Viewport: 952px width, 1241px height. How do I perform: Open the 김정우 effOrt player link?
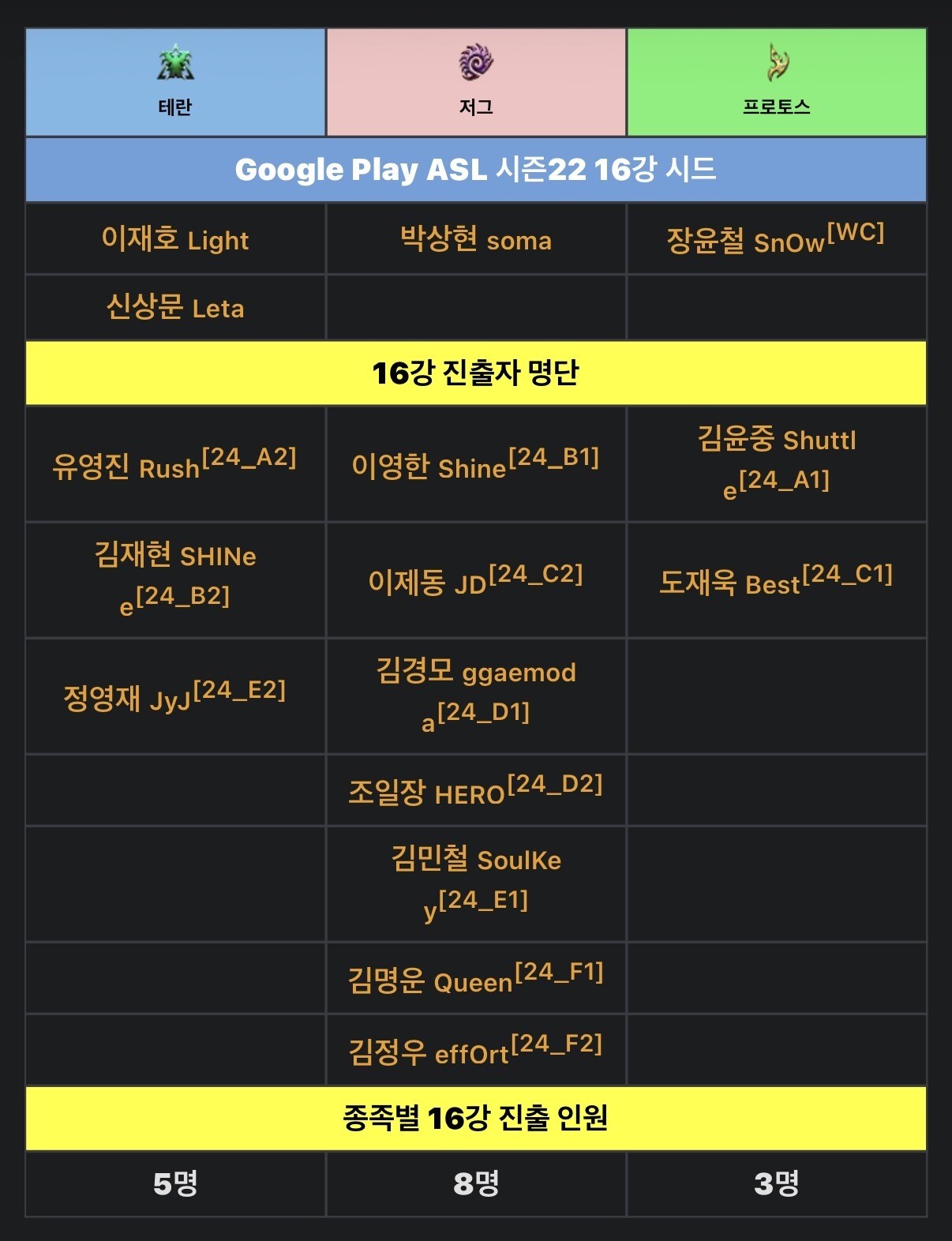point(429,1052)
